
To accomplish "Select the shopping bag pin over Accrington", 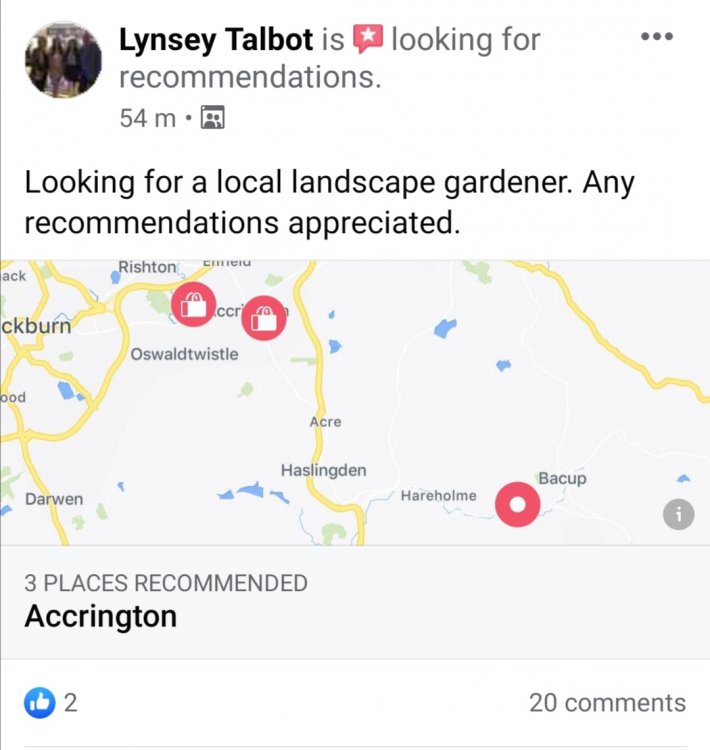I will click(x=264, y=319).
